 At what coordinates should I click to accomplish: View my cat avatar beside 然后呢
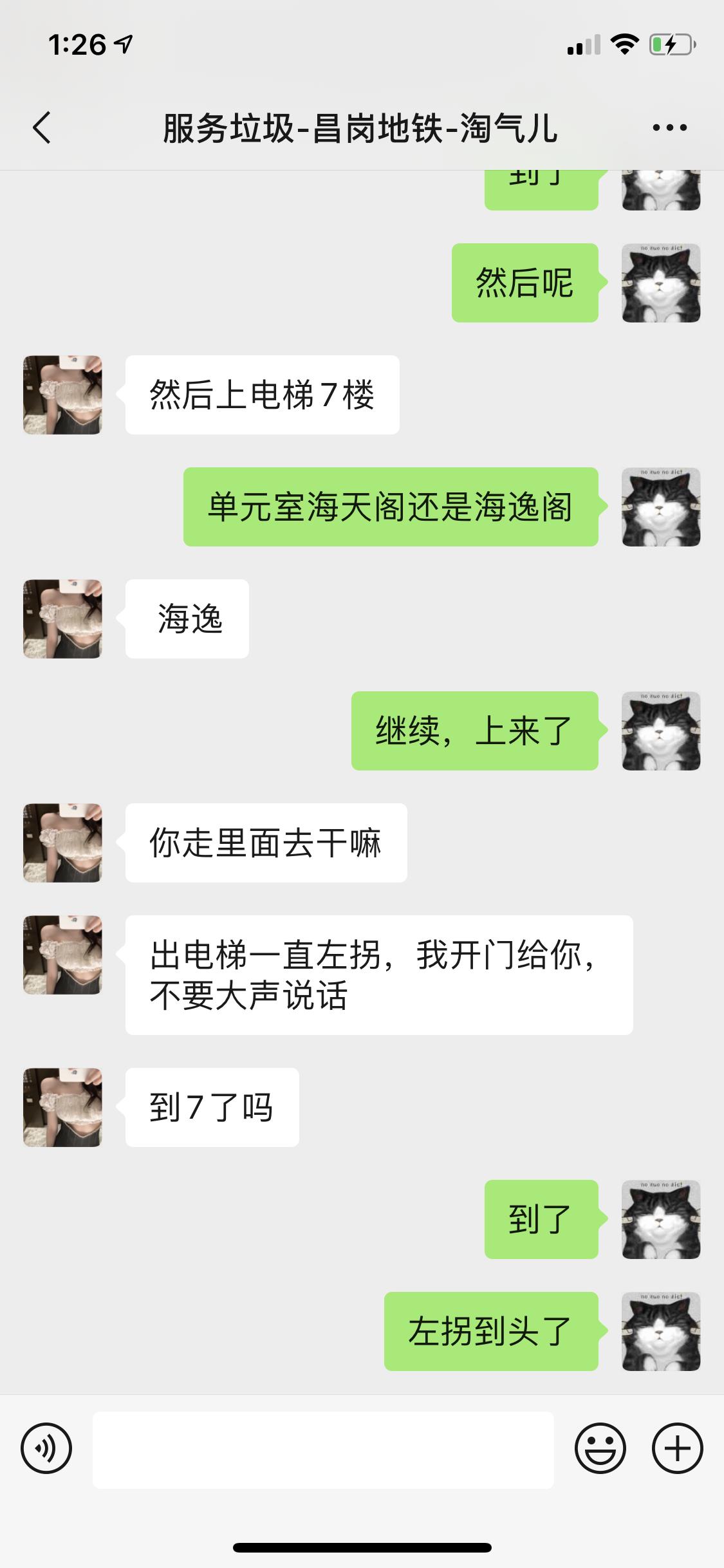[661, 283]
